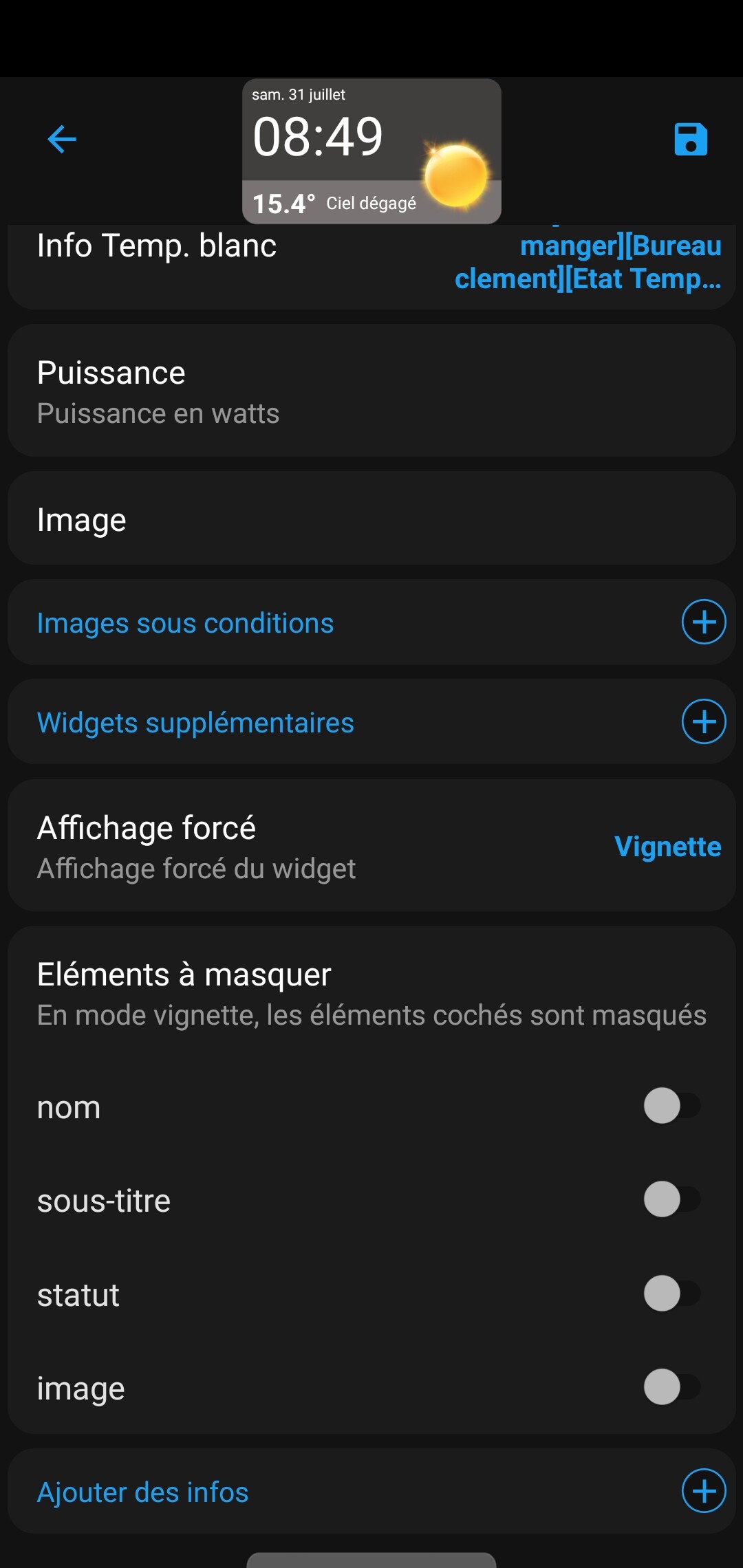743x1568 pixels.
Task: Add a conditional image with the plus icon
Action: (702, 622)
